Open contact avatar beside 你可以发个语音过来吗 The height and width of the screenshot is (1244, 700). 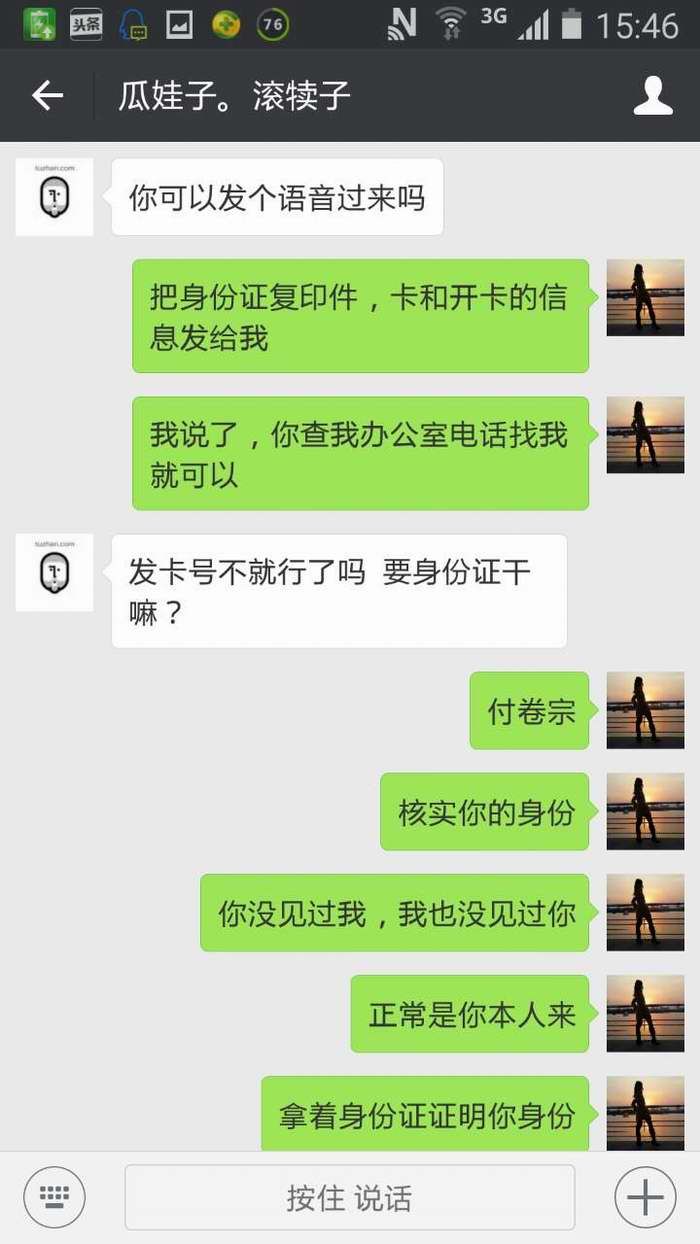pos(54,197)
